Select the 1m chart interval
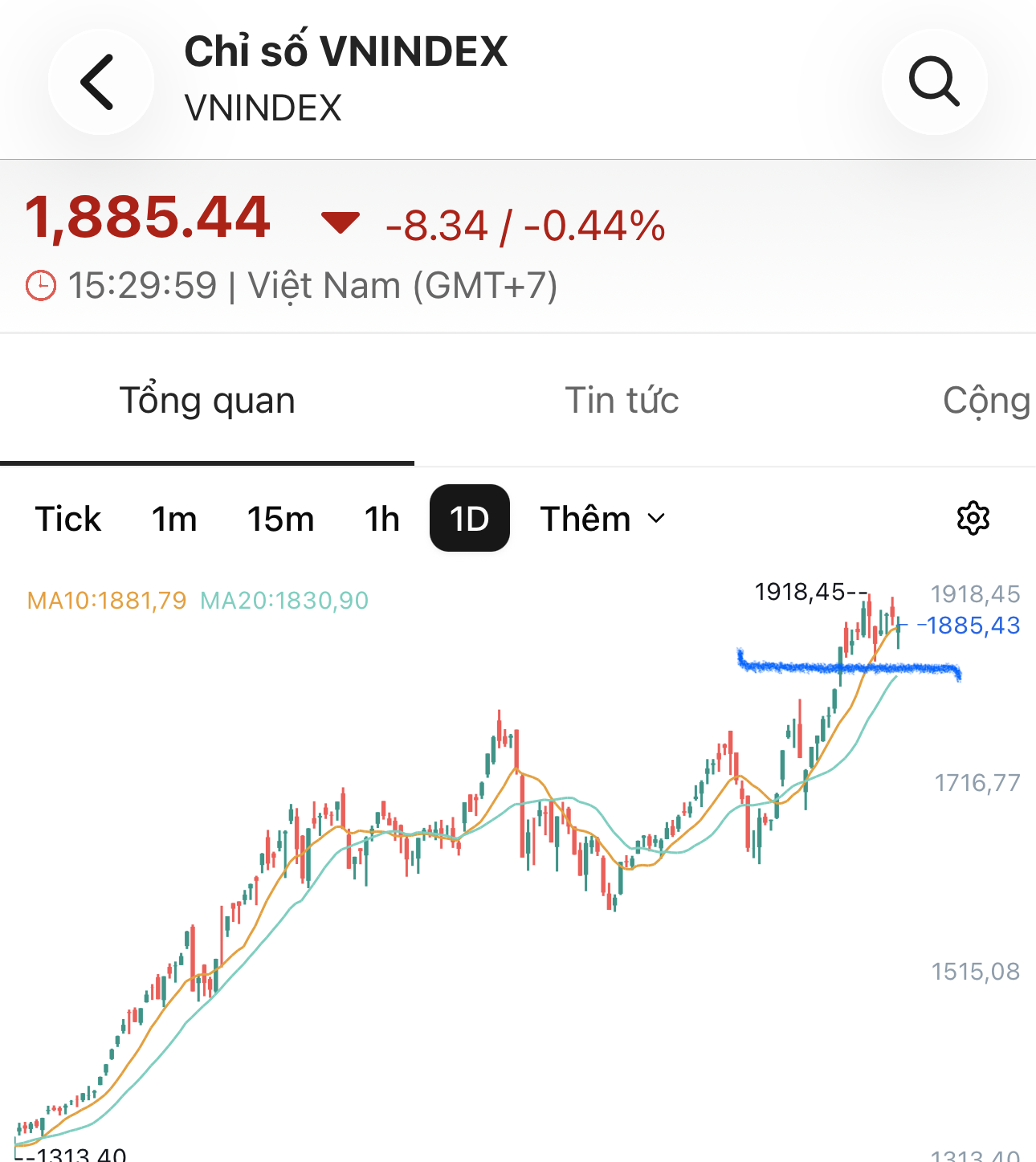Screen dimensions: 1036x1162 [x=174, y=519]
